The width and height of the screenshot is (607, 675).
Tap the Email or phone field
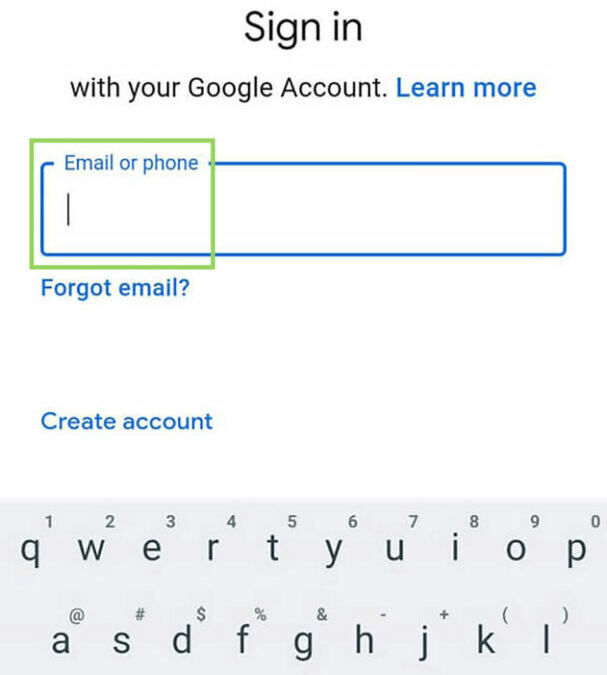(x=302, y=210)
